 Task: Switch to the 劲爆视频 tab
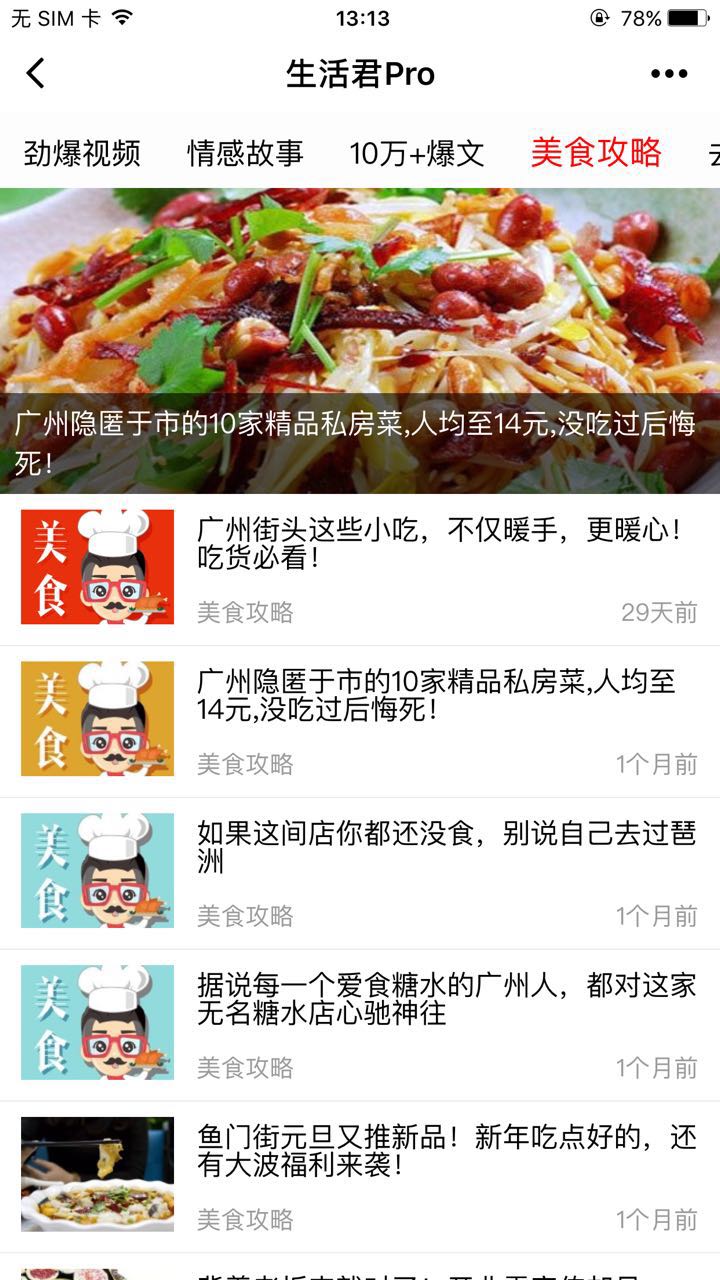coord(82,153)
